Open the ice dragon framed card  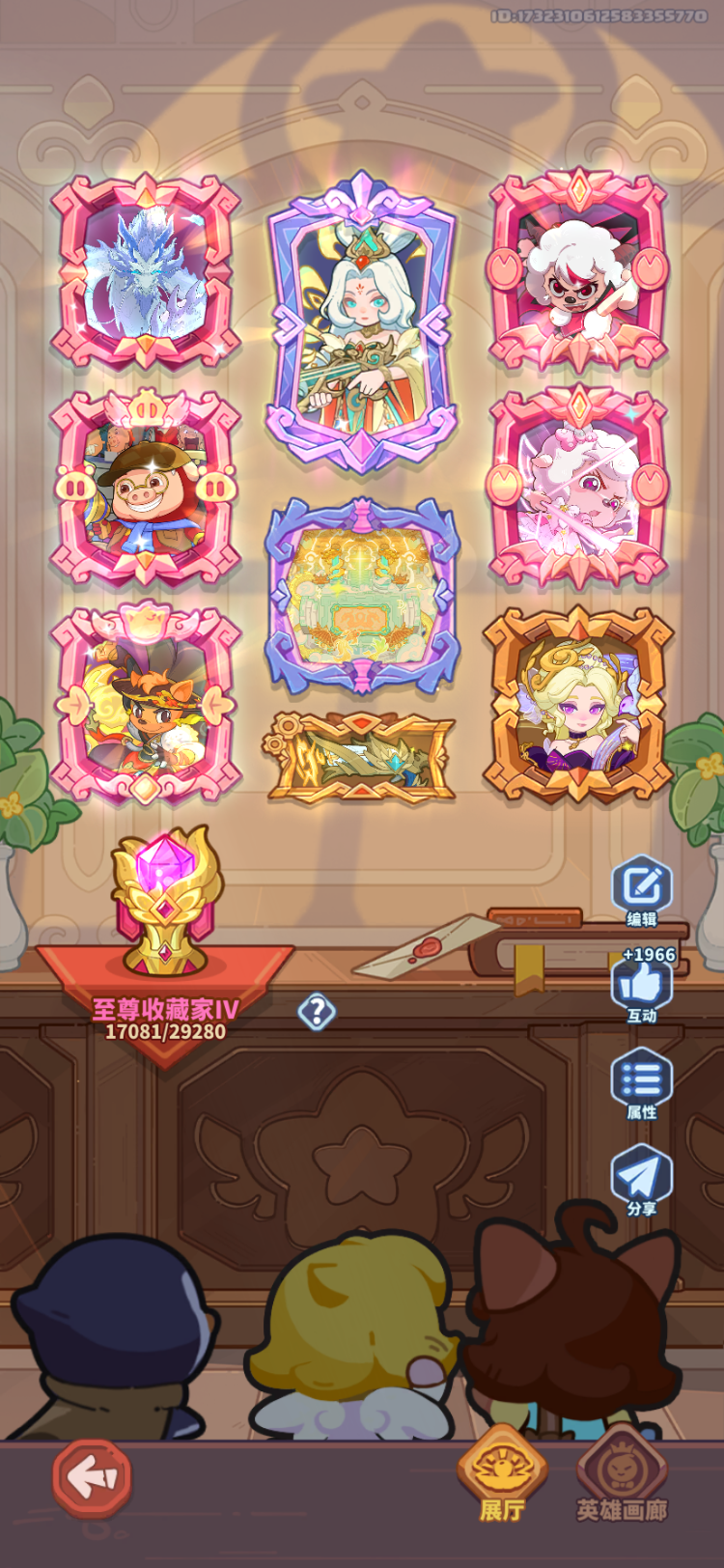click(x=145, y=271)
